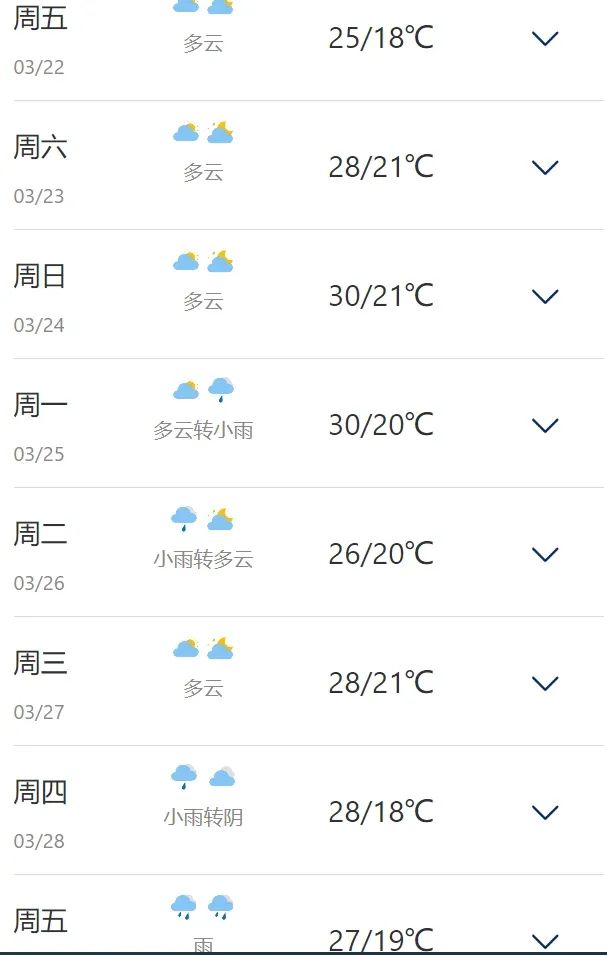Expand the 周五 forecast showing 27/19℃
The image size is (607, 955).
(545, 940)
